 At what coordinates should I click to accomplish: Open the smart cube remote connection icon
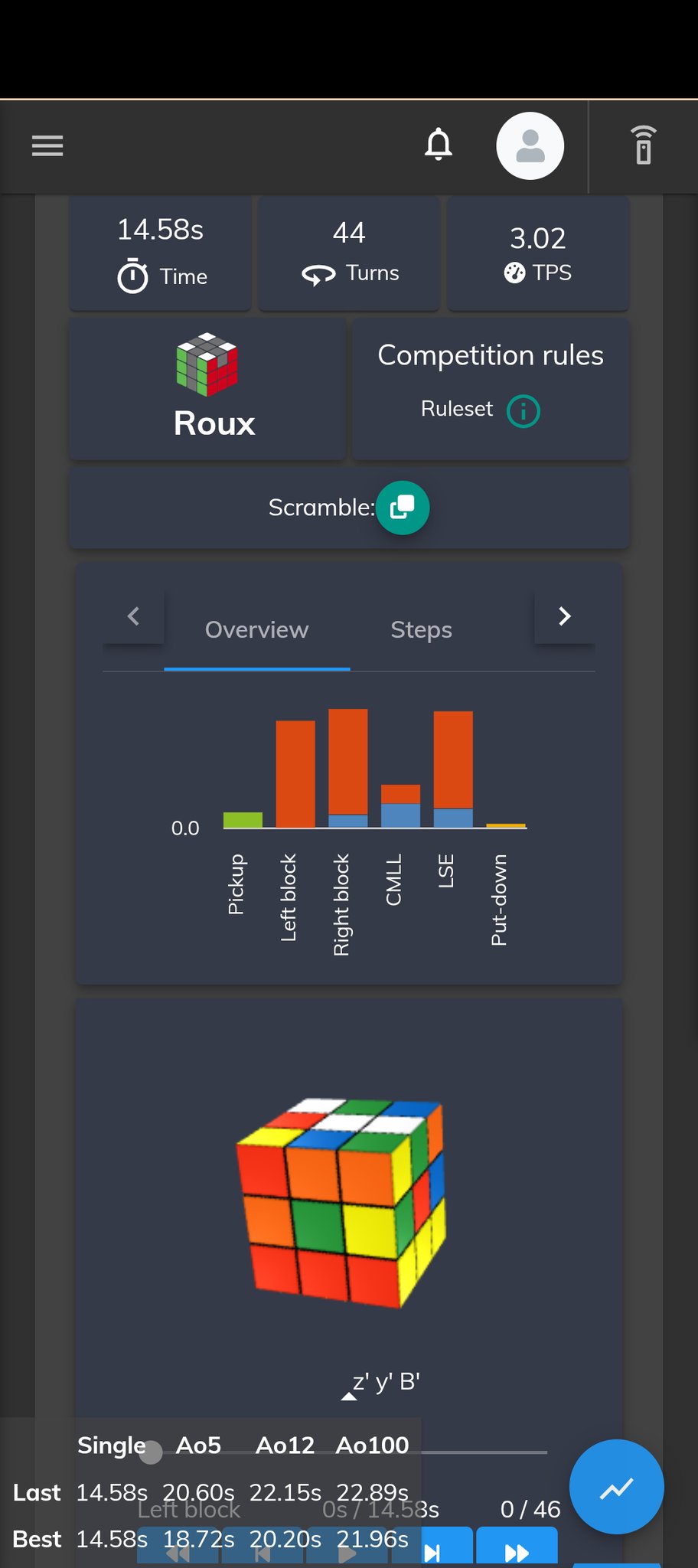click(x=644, y=145)
